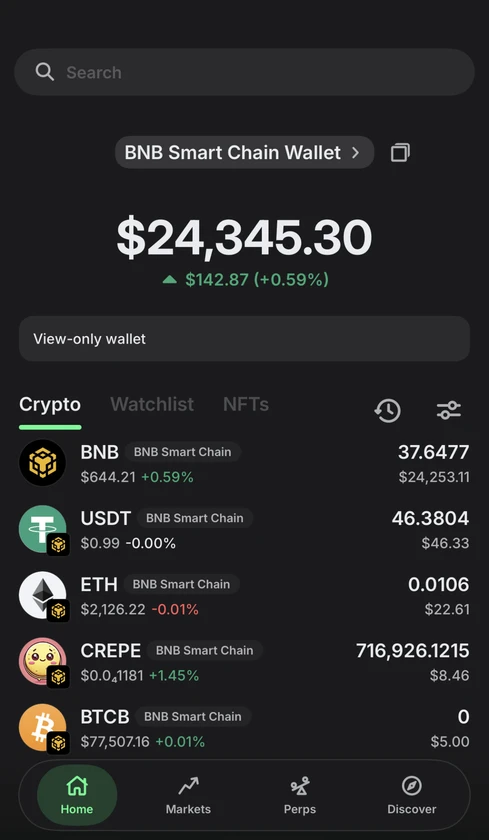Open the USDT asset row
This screenshot has height=840, width=489.
point(244,530)
